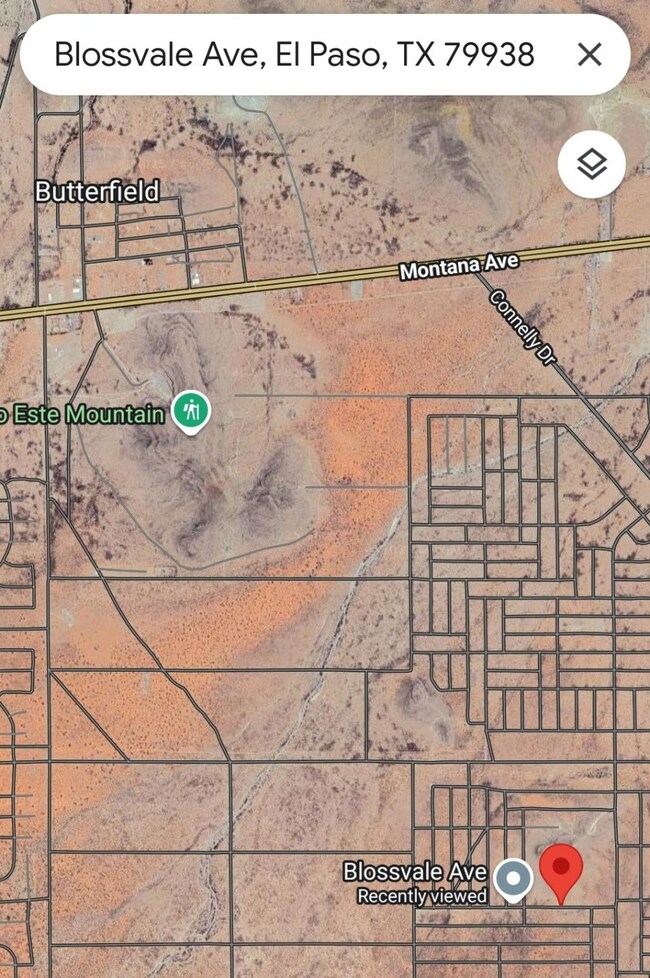Tap the recently viewed Blossvale Ave marker
Image resolution: width=650 pixels, height=978 pixels.
point(515,879)
